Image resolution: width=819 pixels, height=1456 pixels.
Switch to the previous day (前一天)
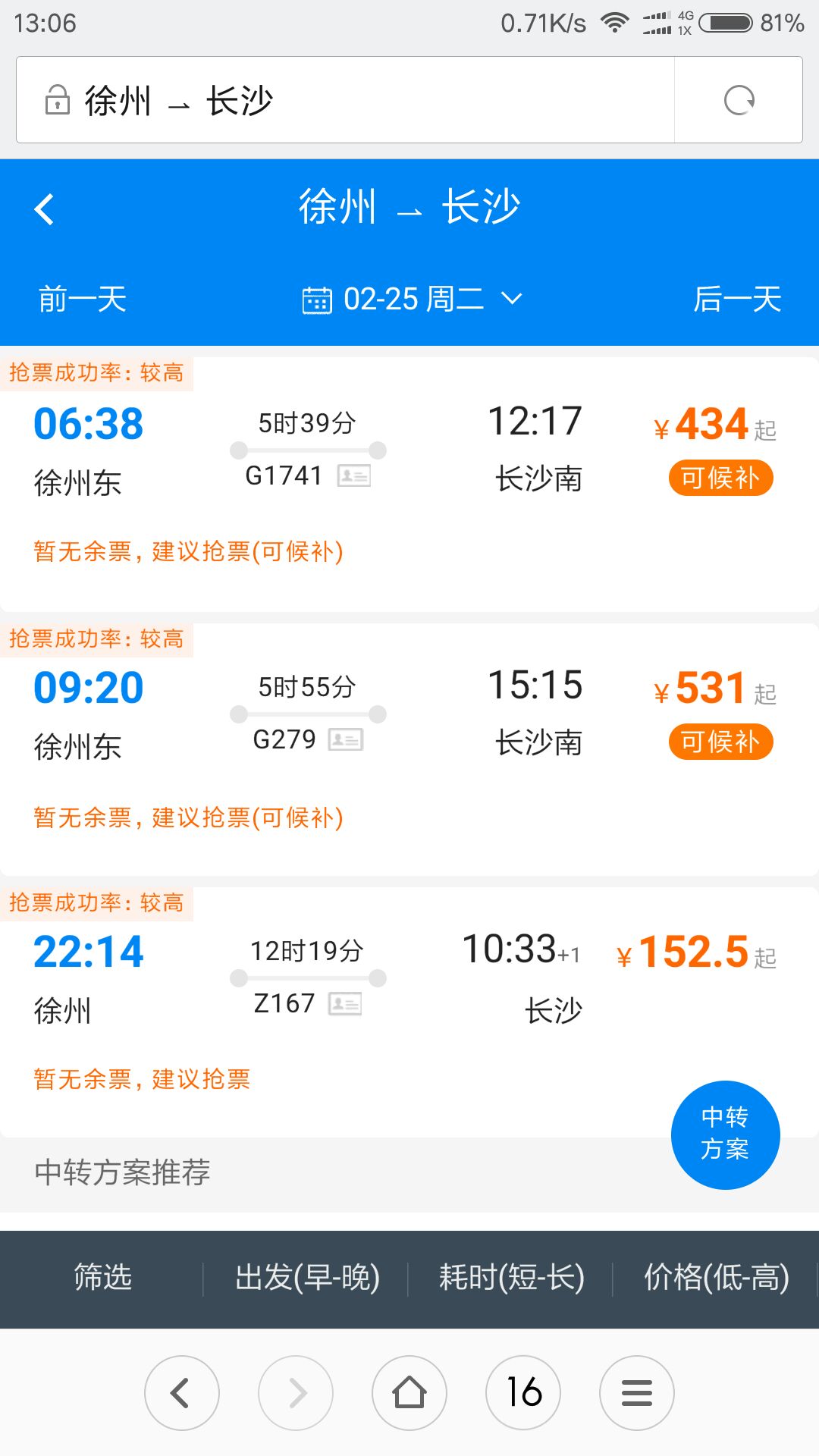click(x=83, y=300)
